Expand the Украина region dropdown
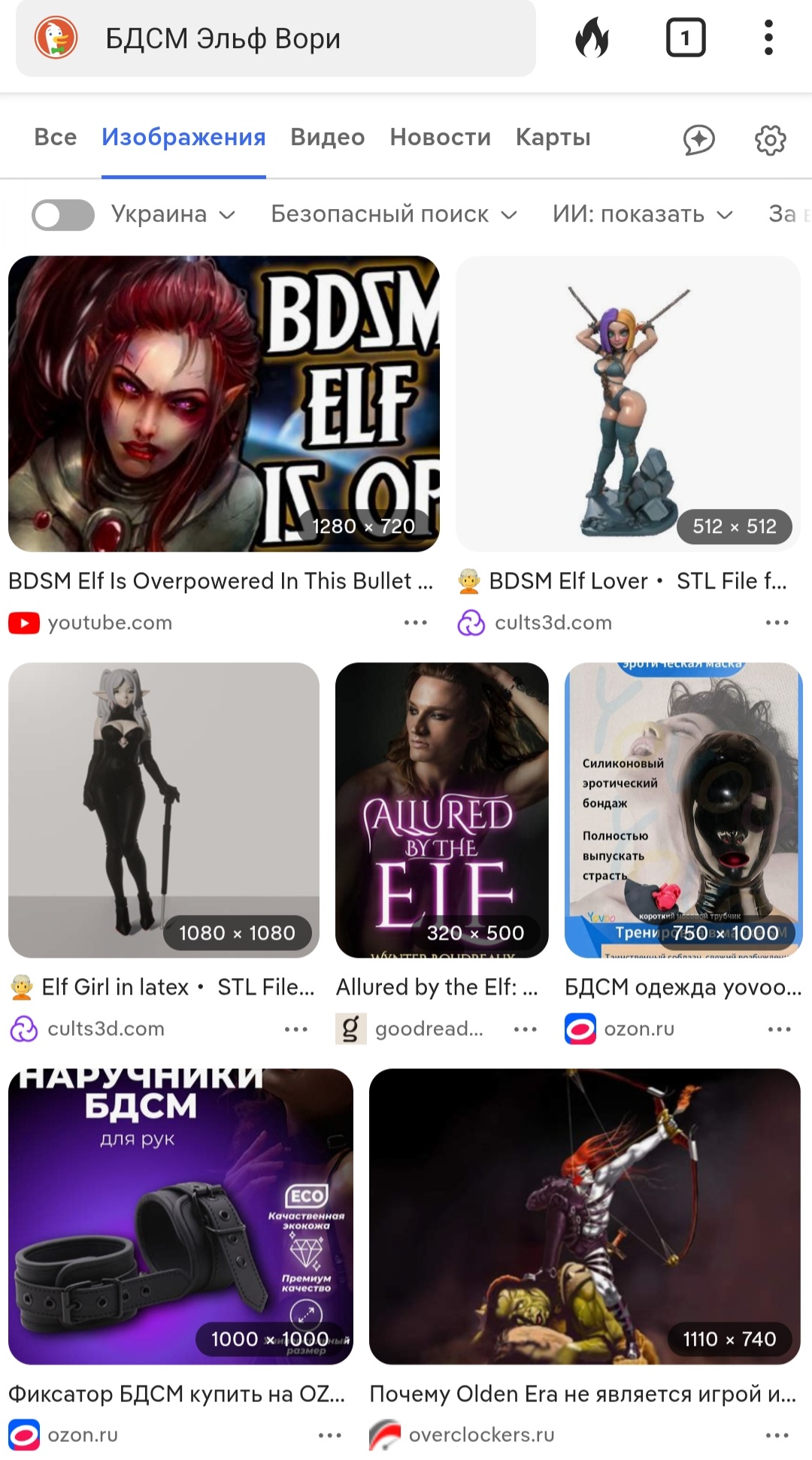The height and width of the screenshot is (1460, 812). pos(174,215)
